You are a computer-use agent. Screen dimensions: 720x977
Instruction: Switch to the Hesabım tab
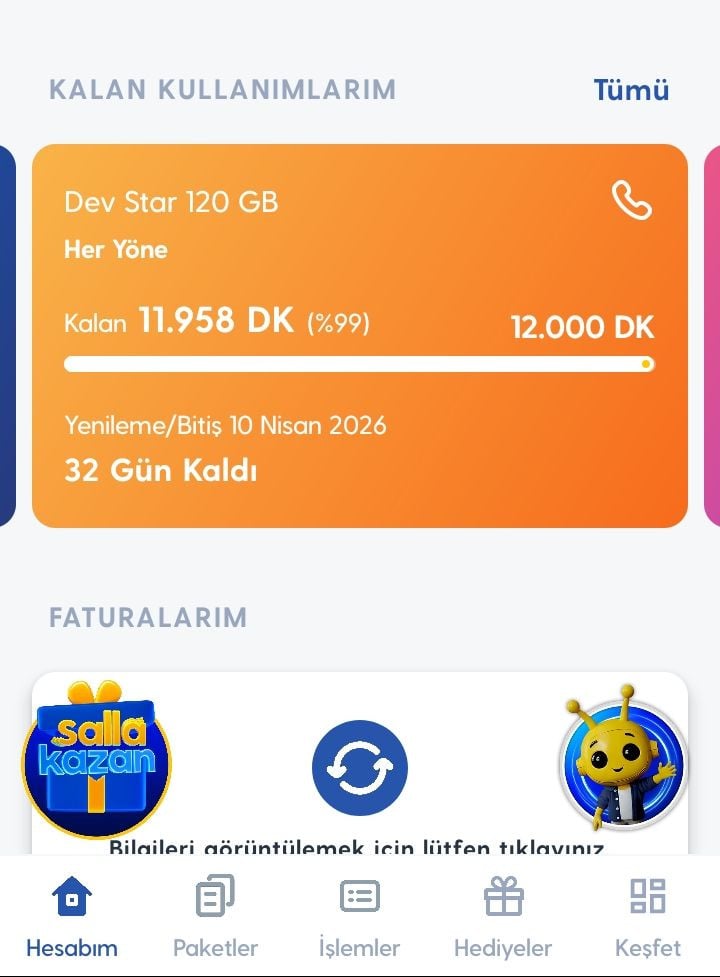point(72,917)
